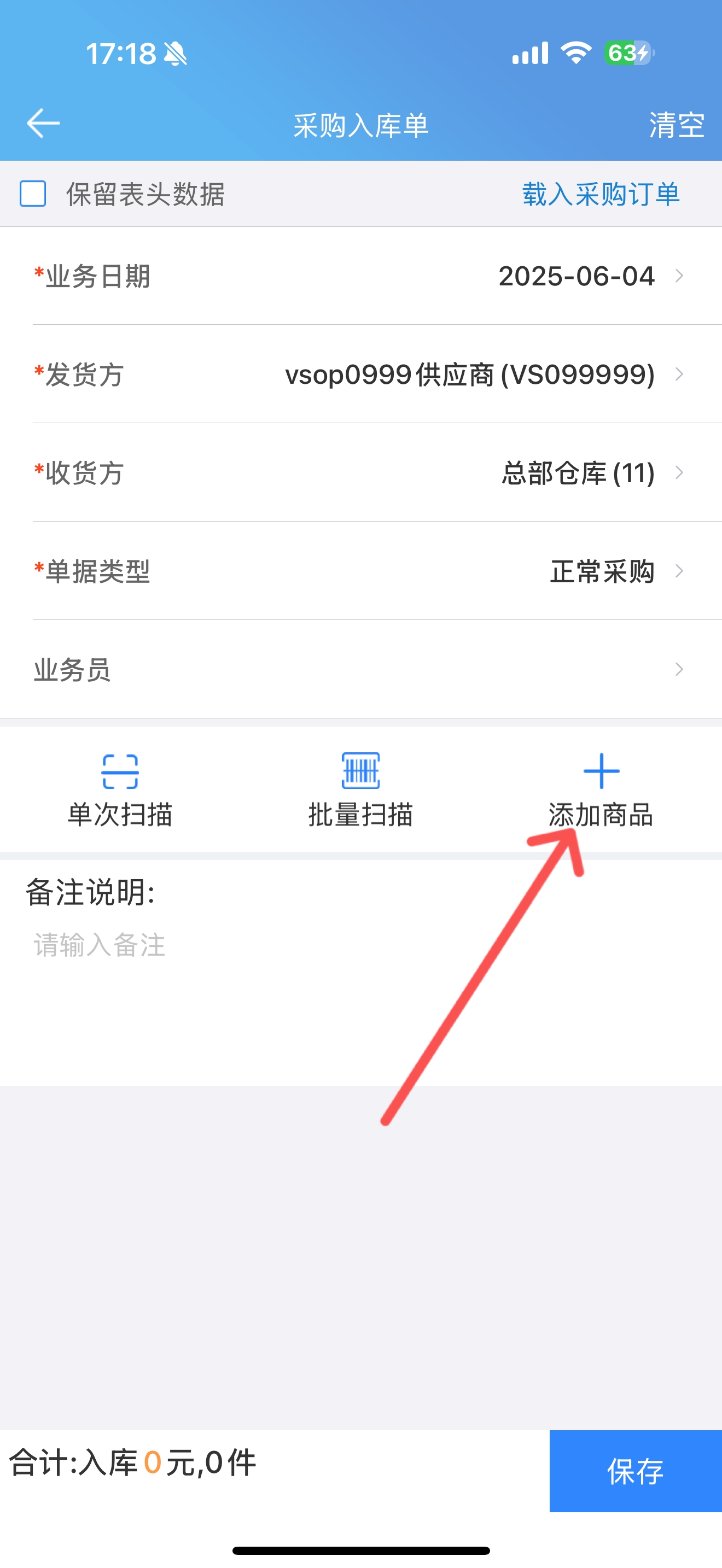Viewport: 722px width, 1568px height.
Task: Choose a 单据类型 document type
Action: (x=361, y=571)
